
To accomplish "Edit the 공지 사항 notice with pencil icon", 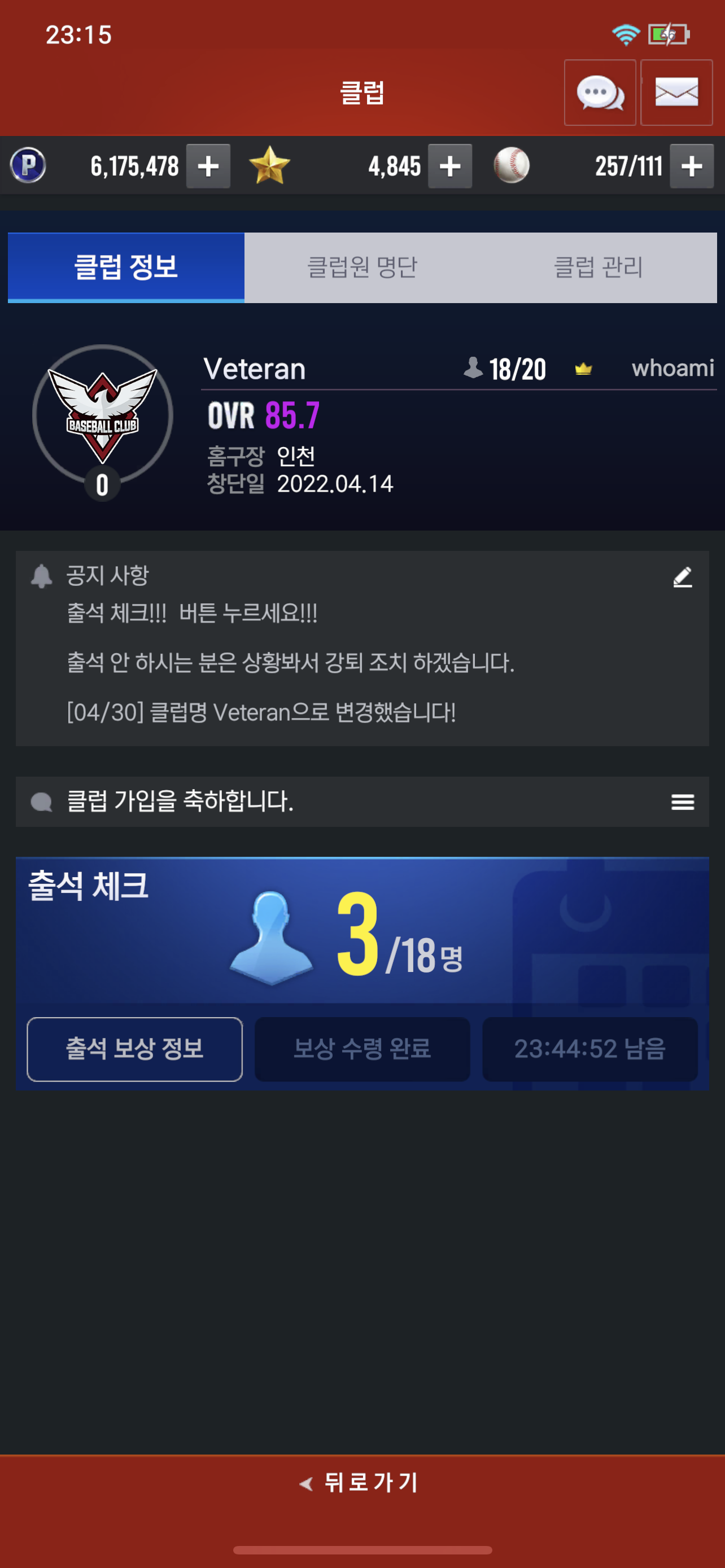I will [683, 577].
